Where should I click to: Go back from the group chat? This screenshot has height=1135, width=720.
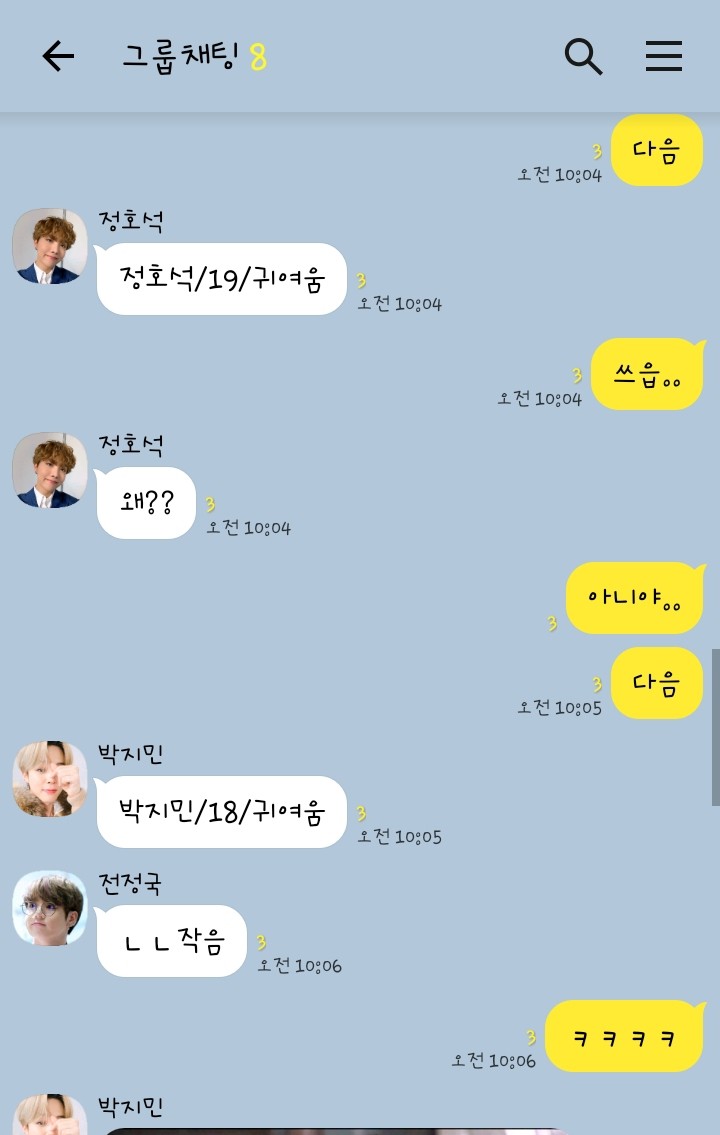point(58,57)
